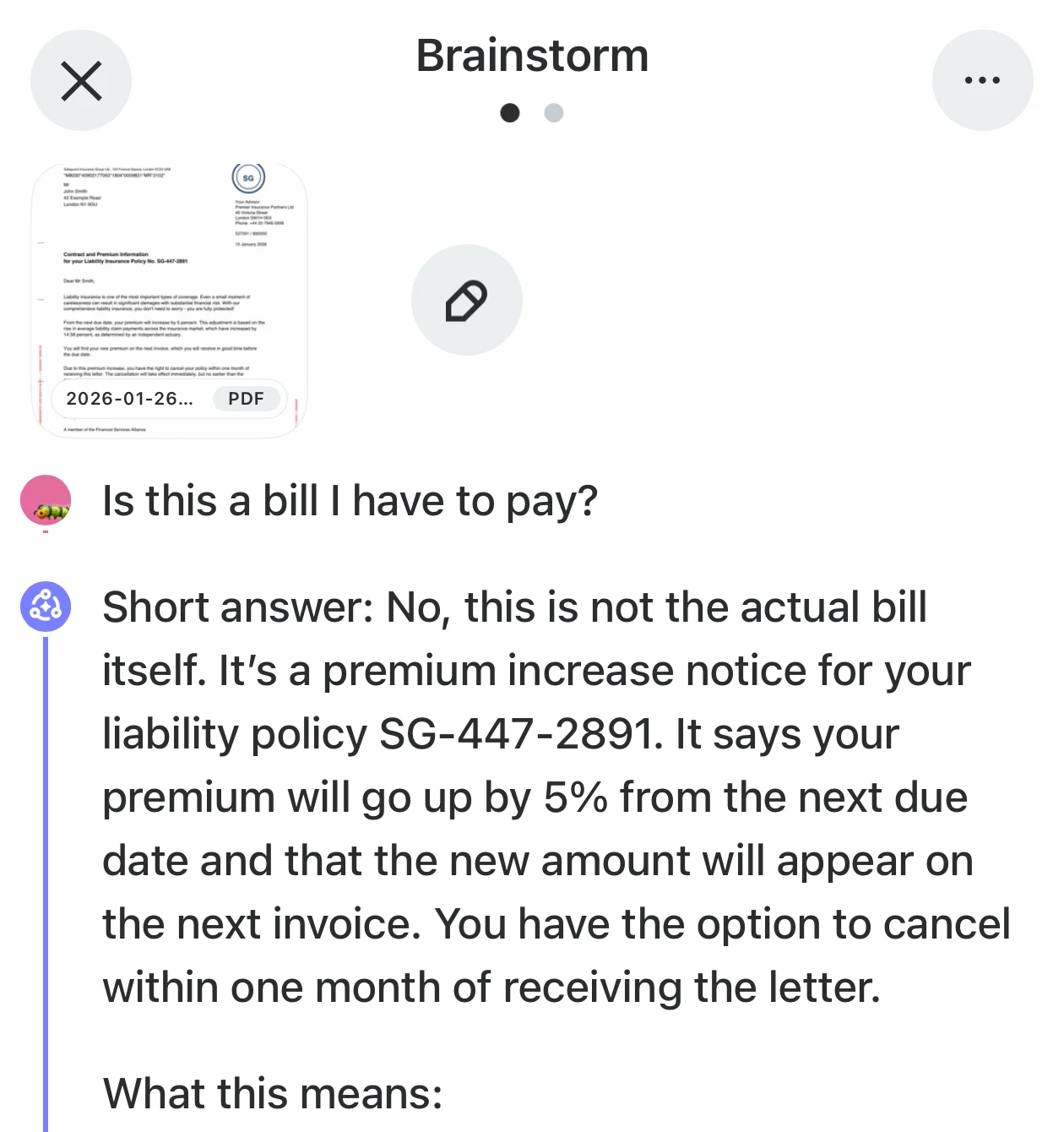Screen dimensions: 1064x1132
Task: Select the 'What this means:' heading
Action: tap(270, 1092)
